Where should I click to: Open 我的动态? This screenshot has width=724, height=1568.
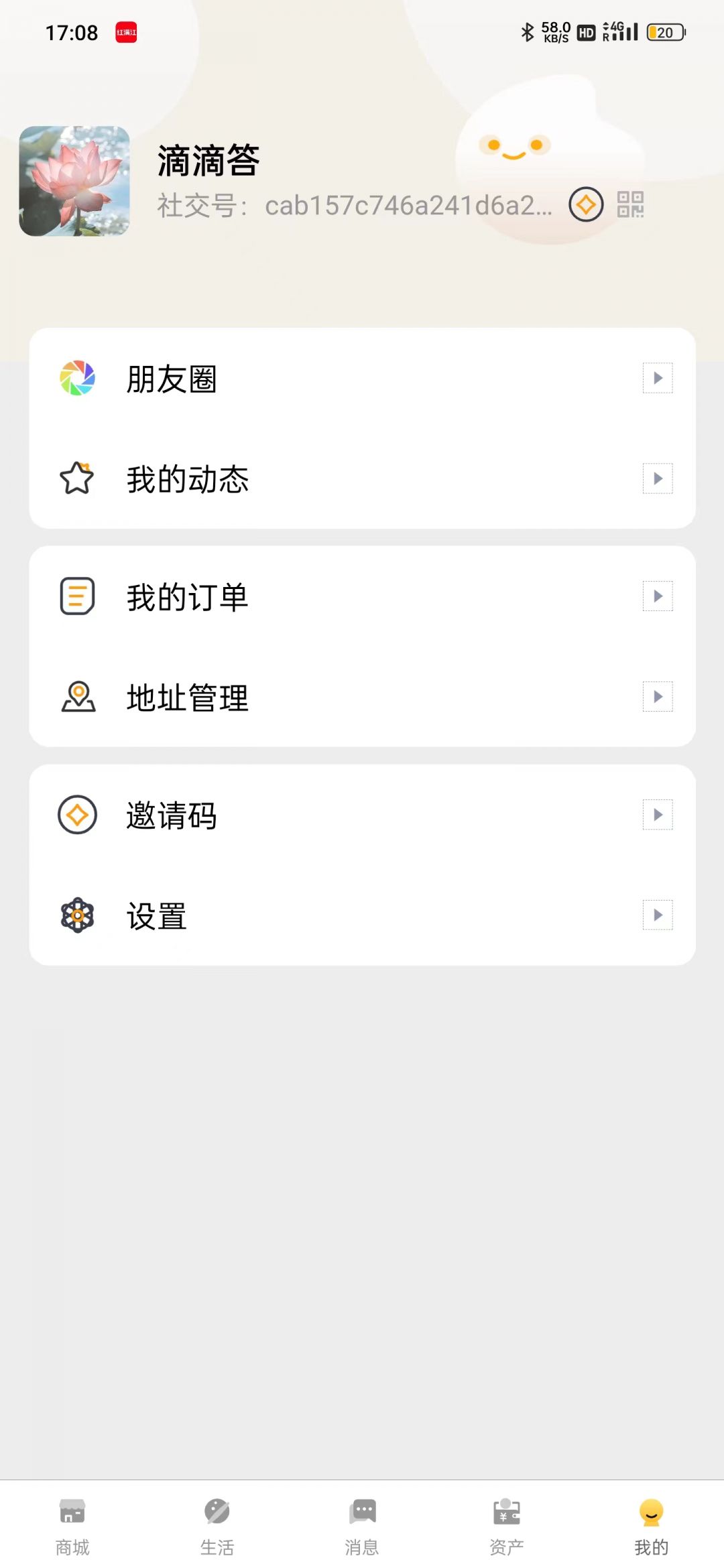point(362,479)
